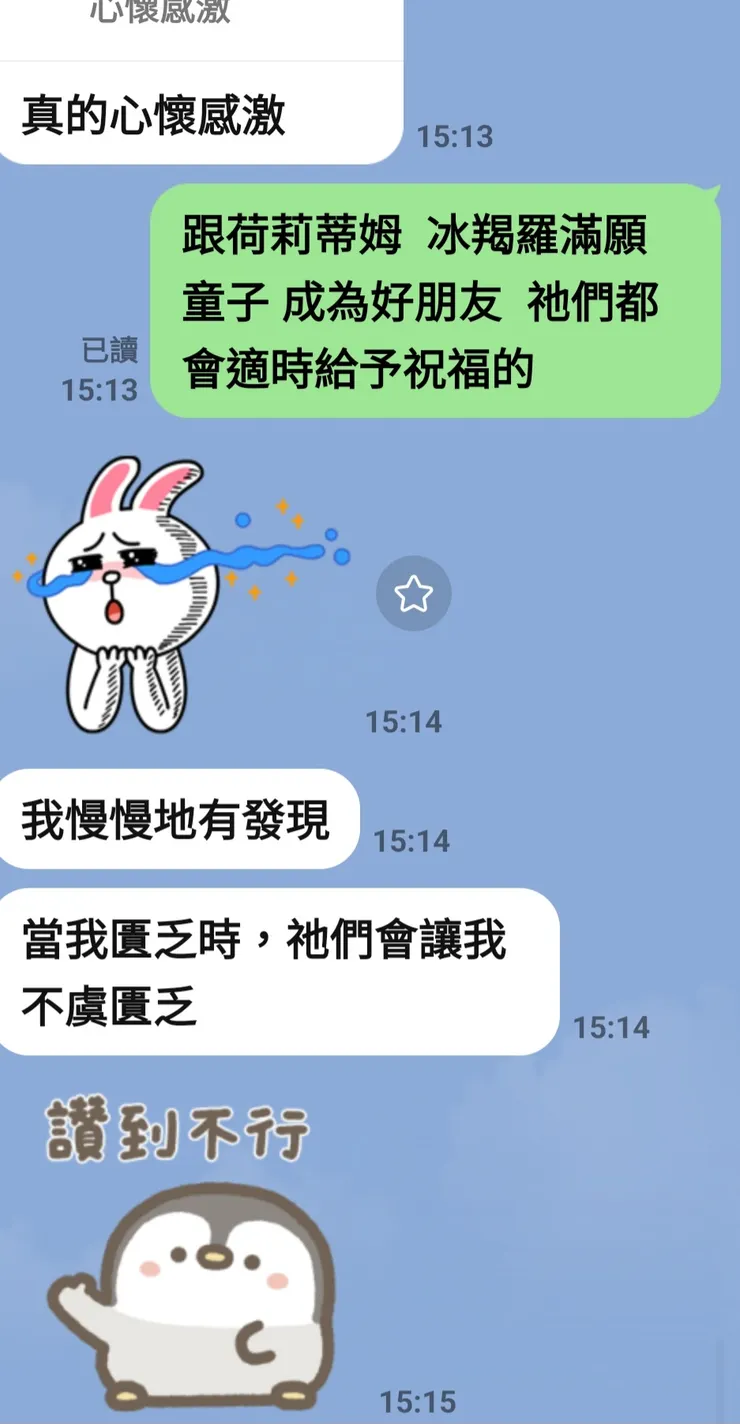Image resolution: width=740 pixels, height=1424 pixels.
Task: Tap the 15:14 timestamp next to the long white bubble
Action: [x=610, y=1026]
